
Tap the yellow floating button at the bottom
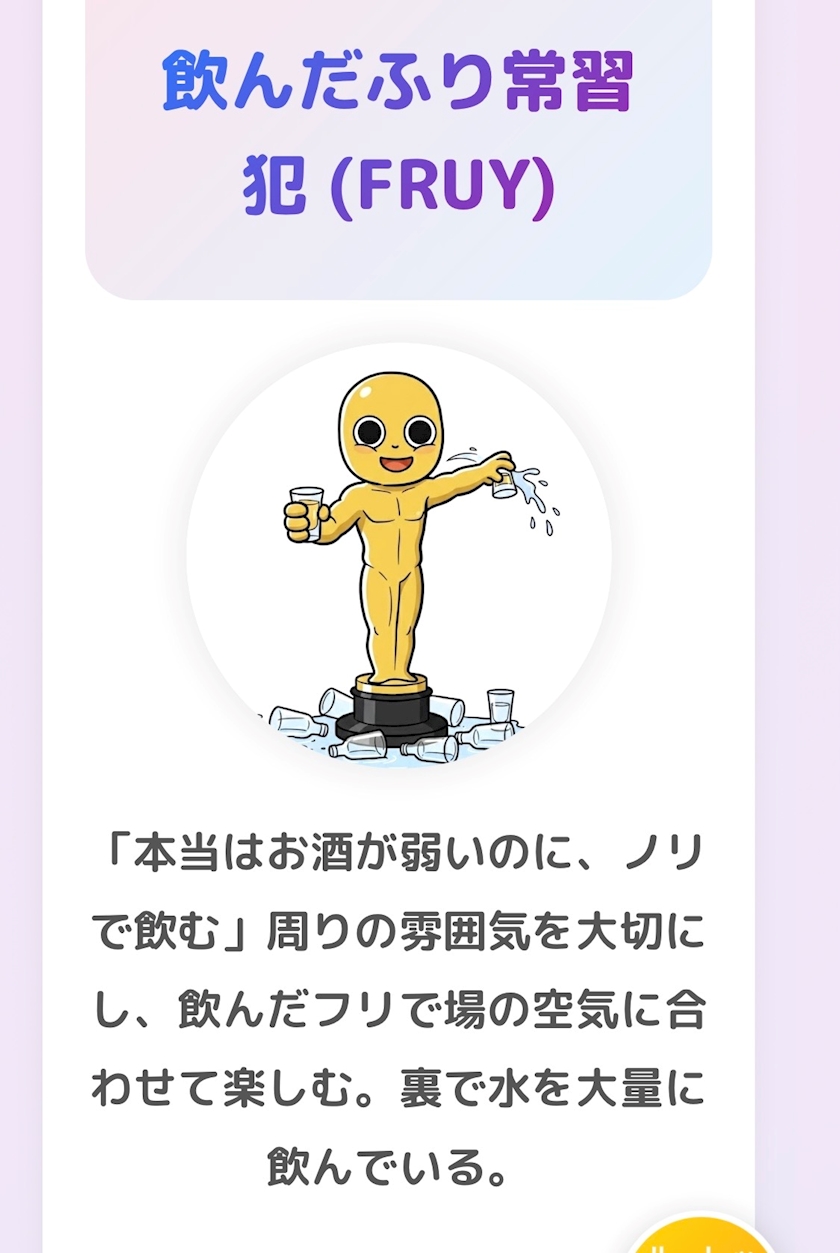click(703, 1237)
